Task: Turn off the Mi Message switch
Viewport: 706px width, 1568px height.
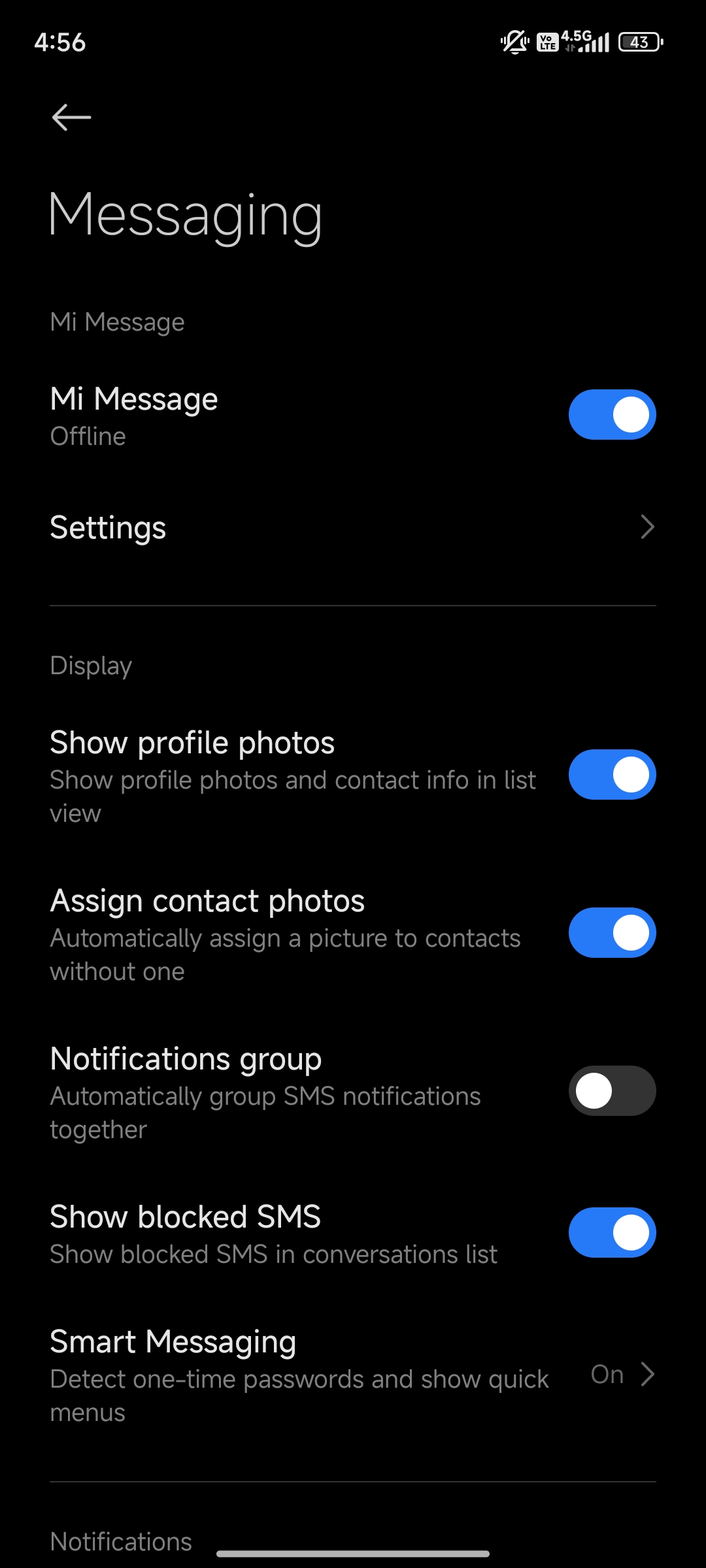Action: (612, 415)
